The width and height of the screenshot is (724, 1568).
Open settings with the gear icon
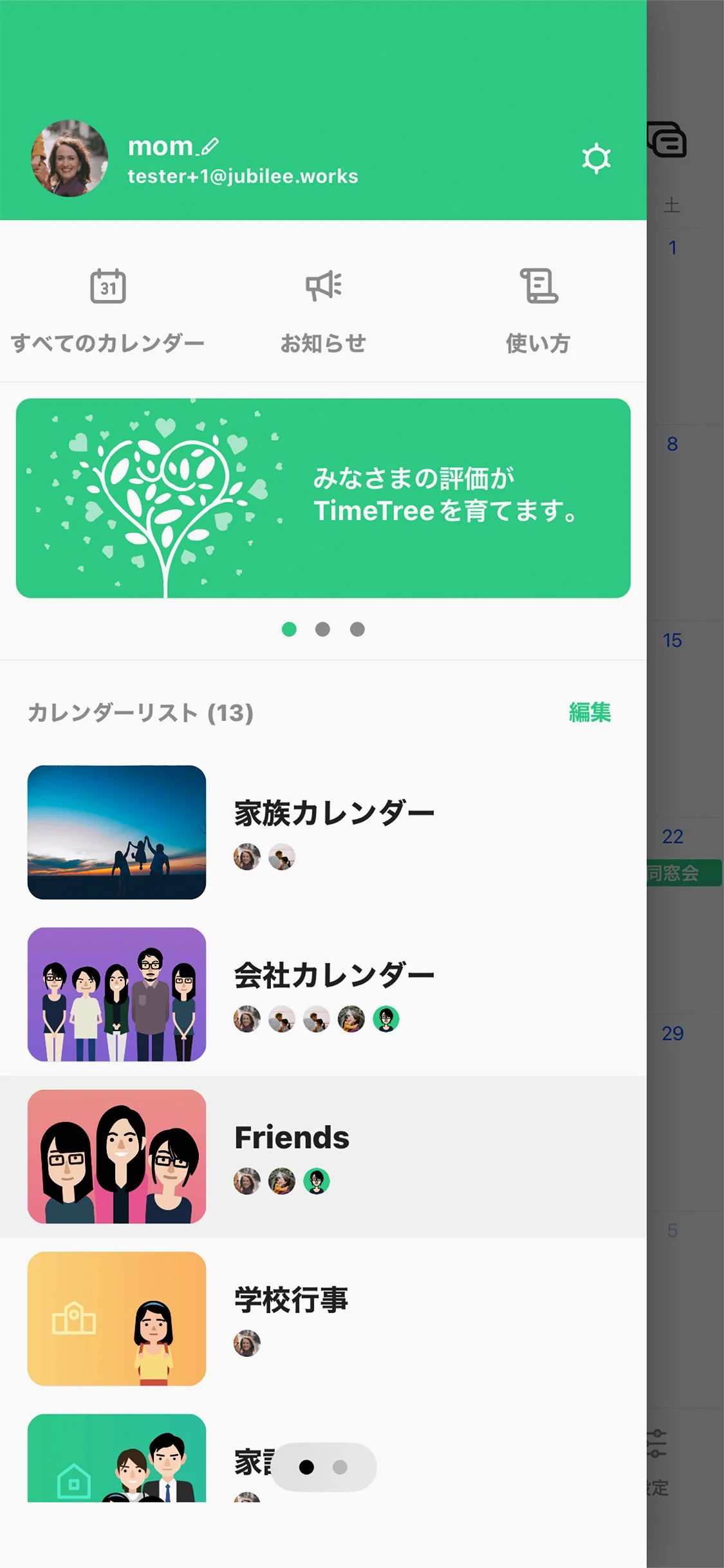coord(596,158)
